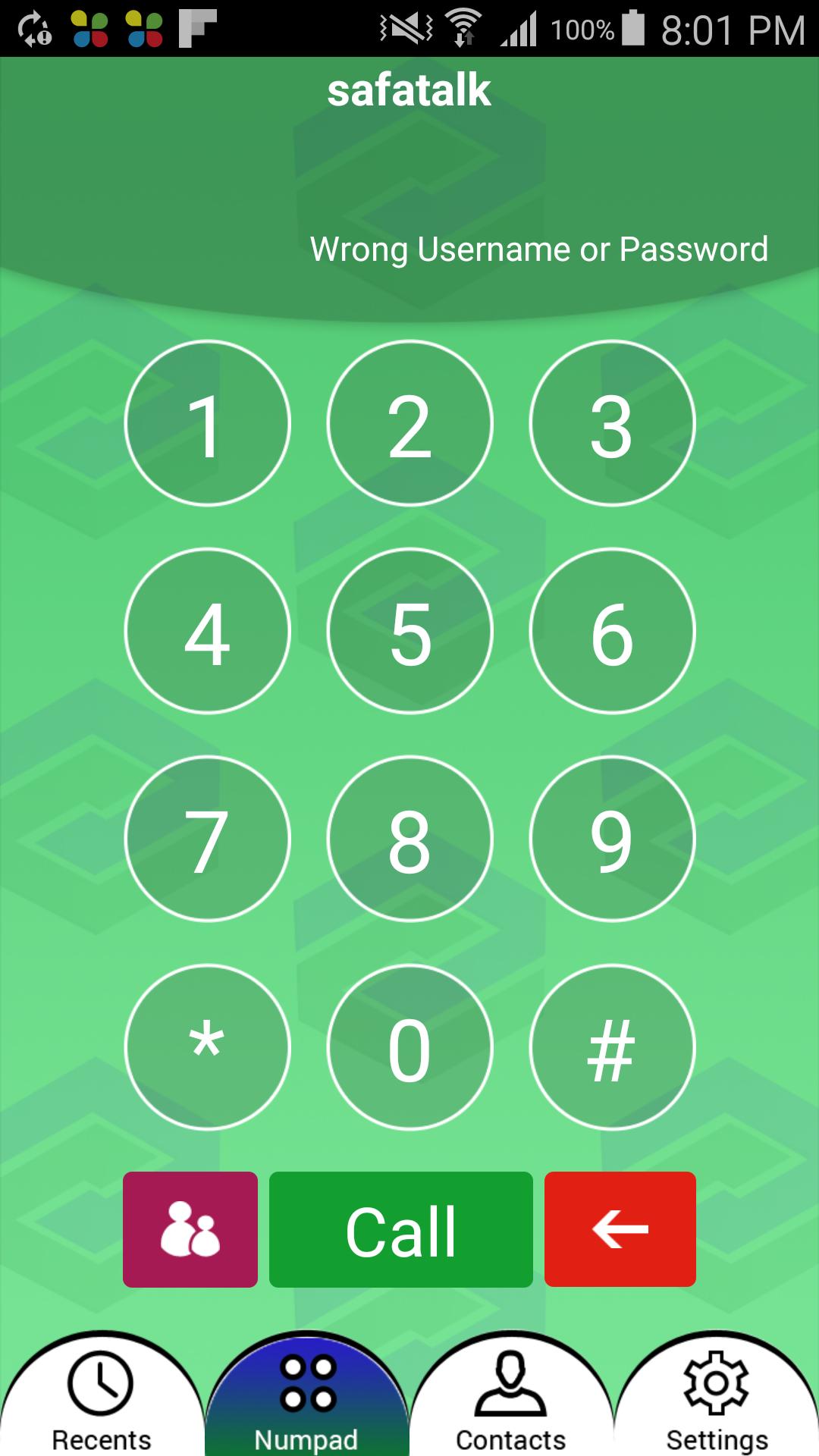
Task: Dial digit 4
Action: click(207, 631)
